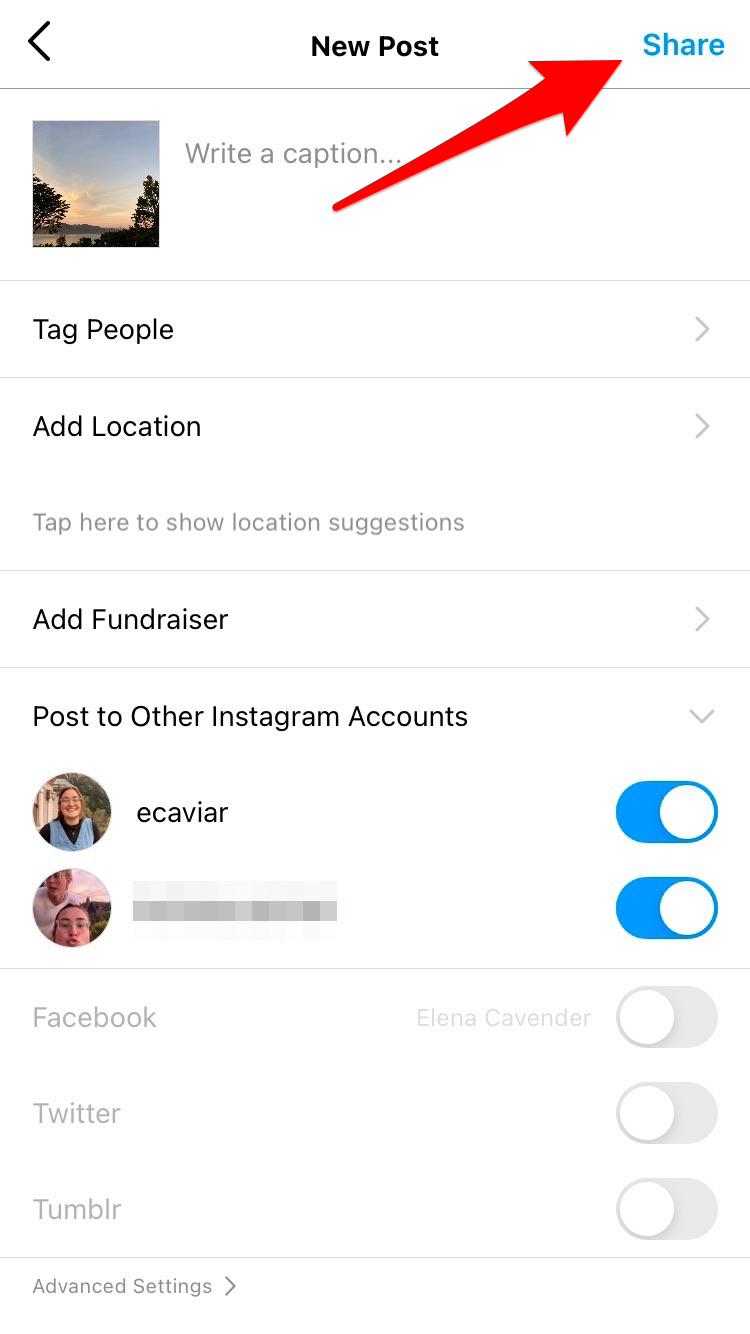
Task: Show location suggestions
Action: click(248, 522)
